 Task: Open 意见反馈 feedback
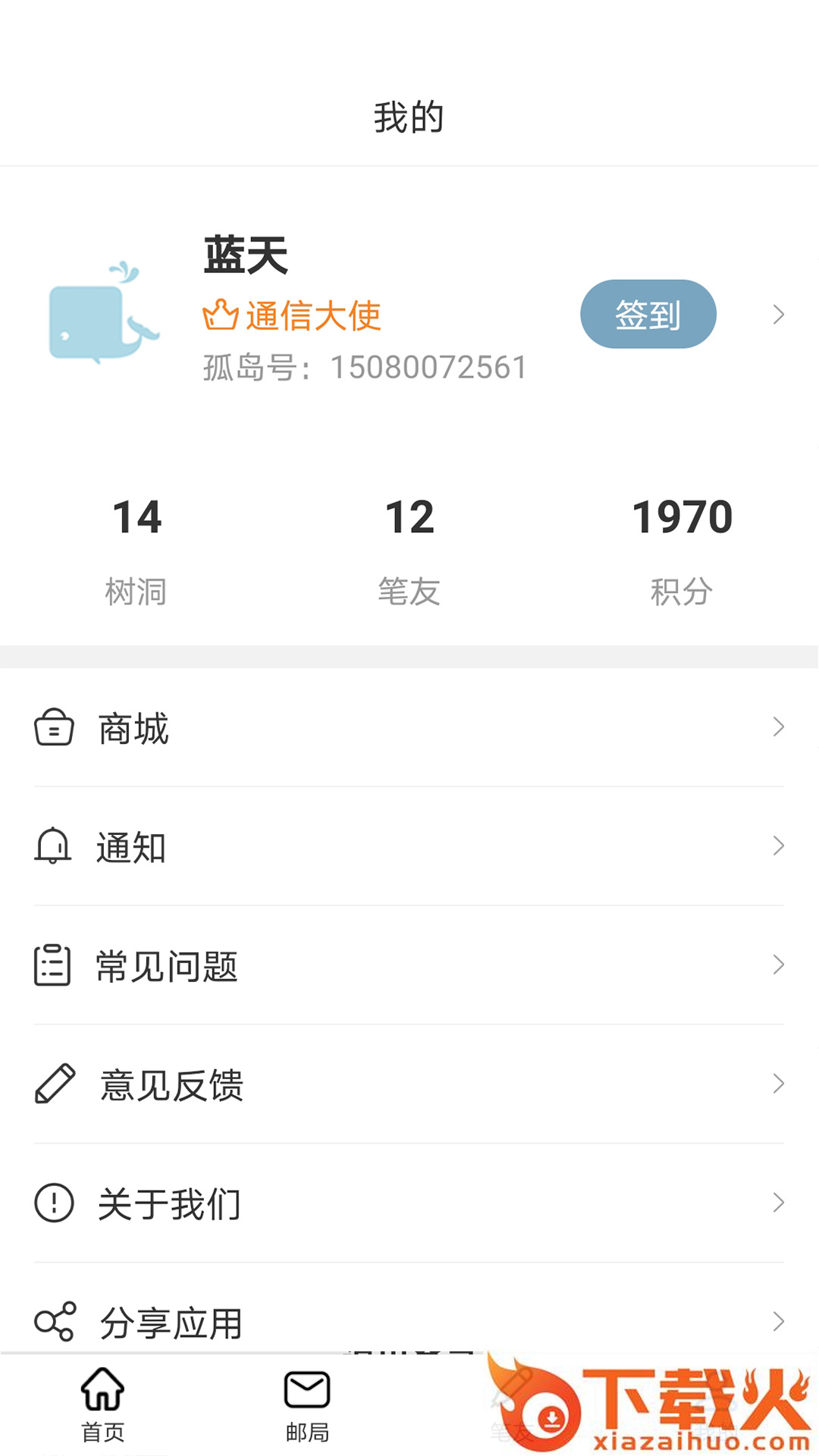[x=409, y=1084]
